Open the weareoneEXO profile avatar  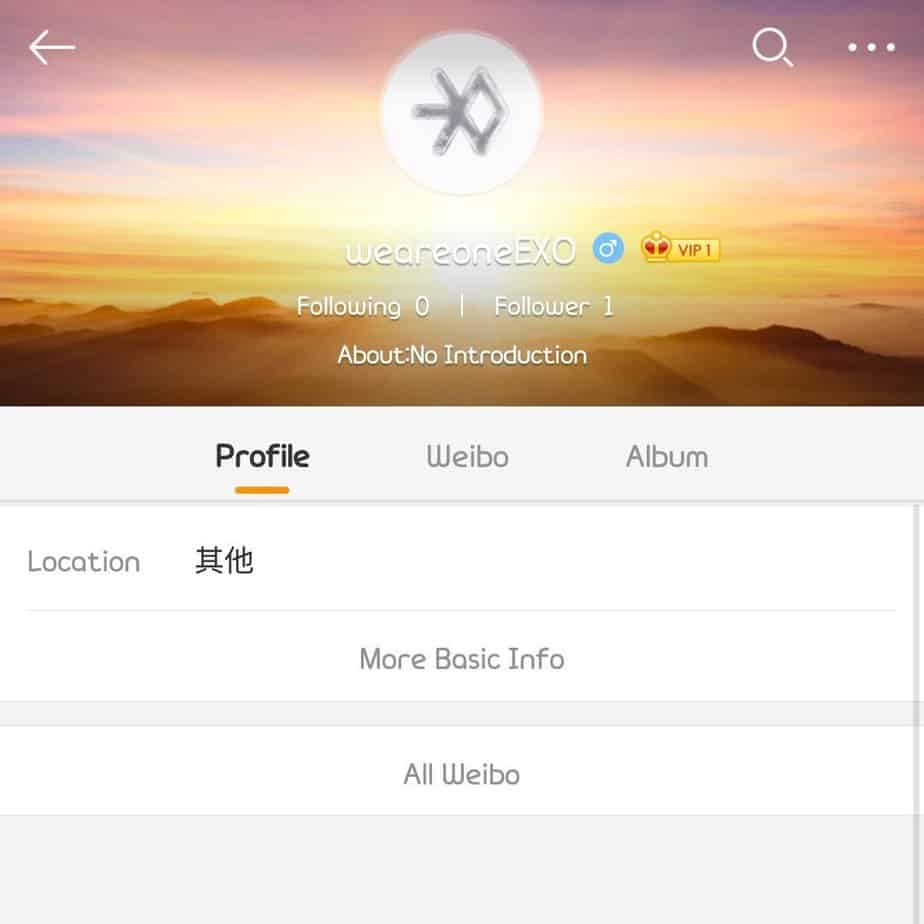coord(462,114)
